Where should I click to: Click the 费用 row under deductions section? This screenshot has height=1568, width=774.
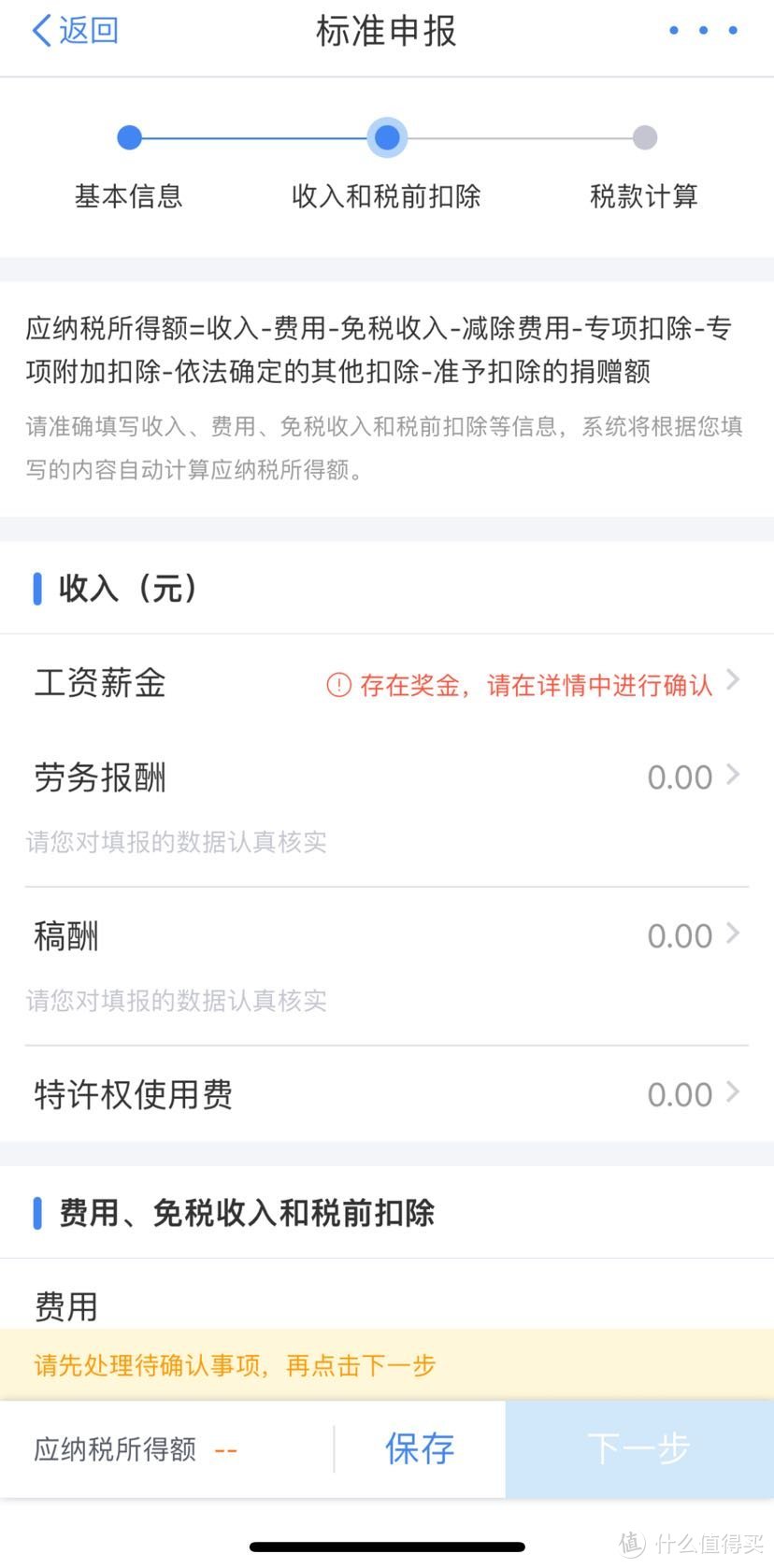[65, 1305]
